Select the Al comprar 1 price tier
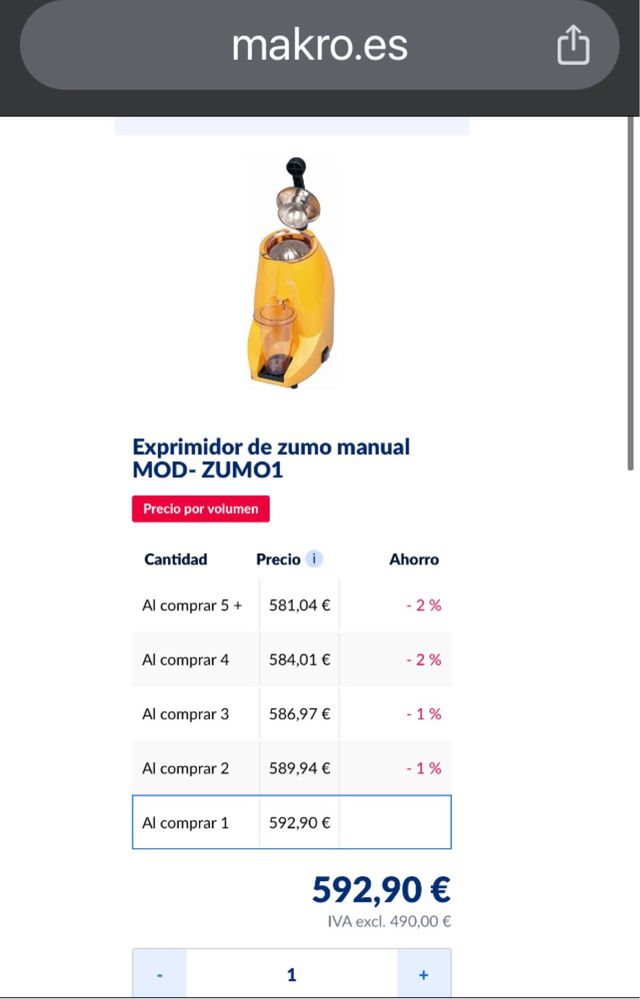 (x=291, y=822)
